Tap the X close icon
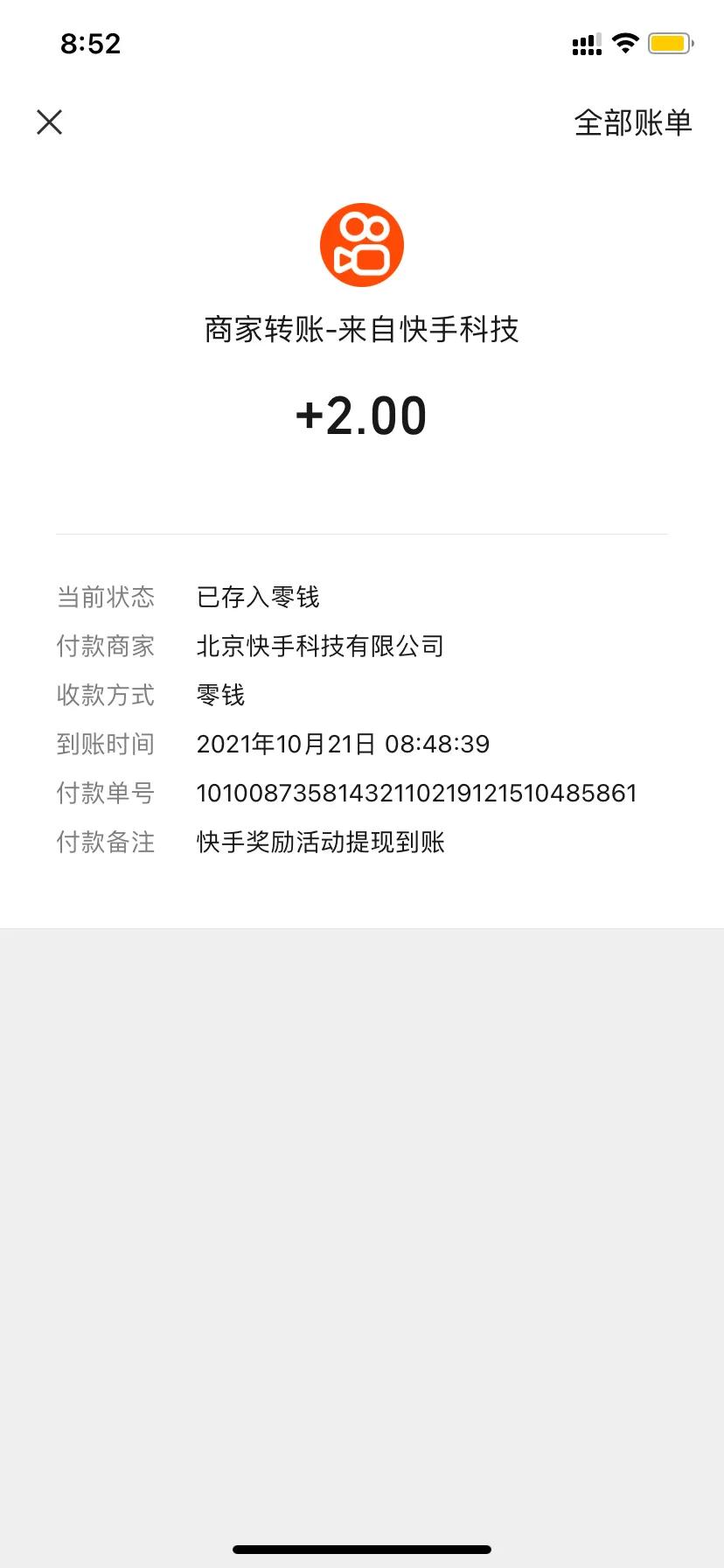Image resolution: width=724 pixels, height=1568 pixels. [x=50, y=122]
